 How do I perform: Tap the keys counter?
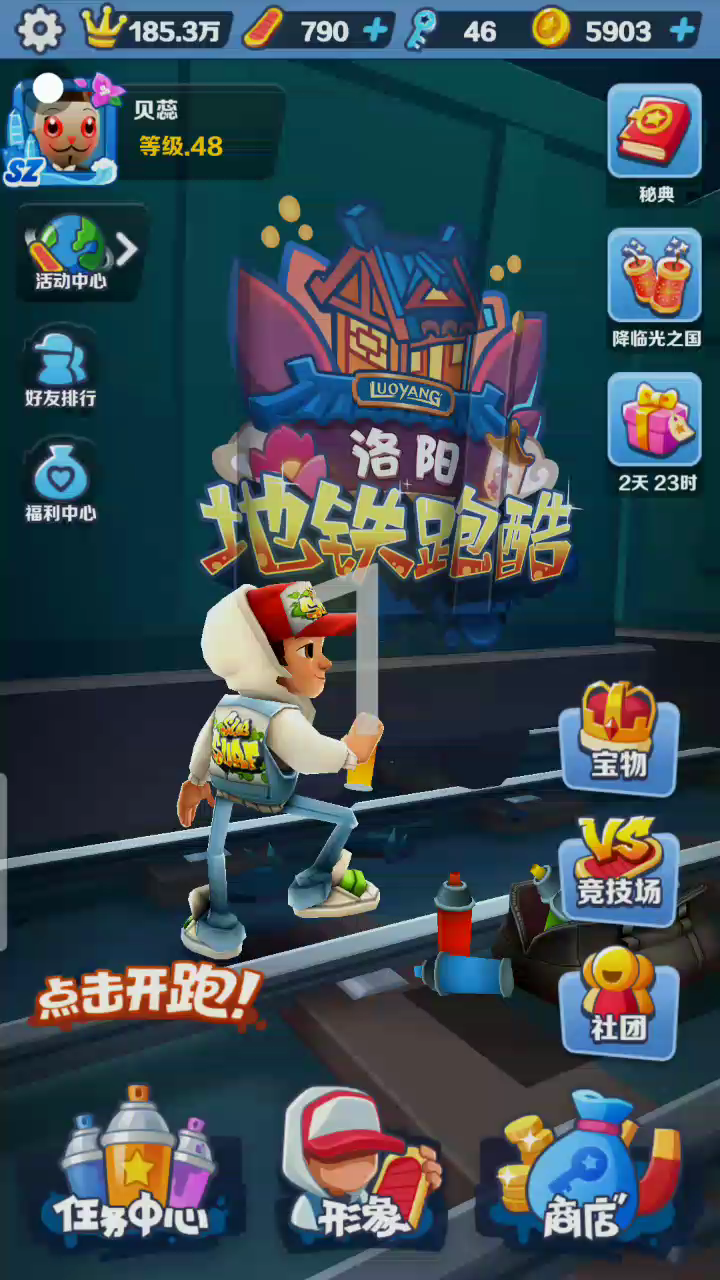coord(455,31)
